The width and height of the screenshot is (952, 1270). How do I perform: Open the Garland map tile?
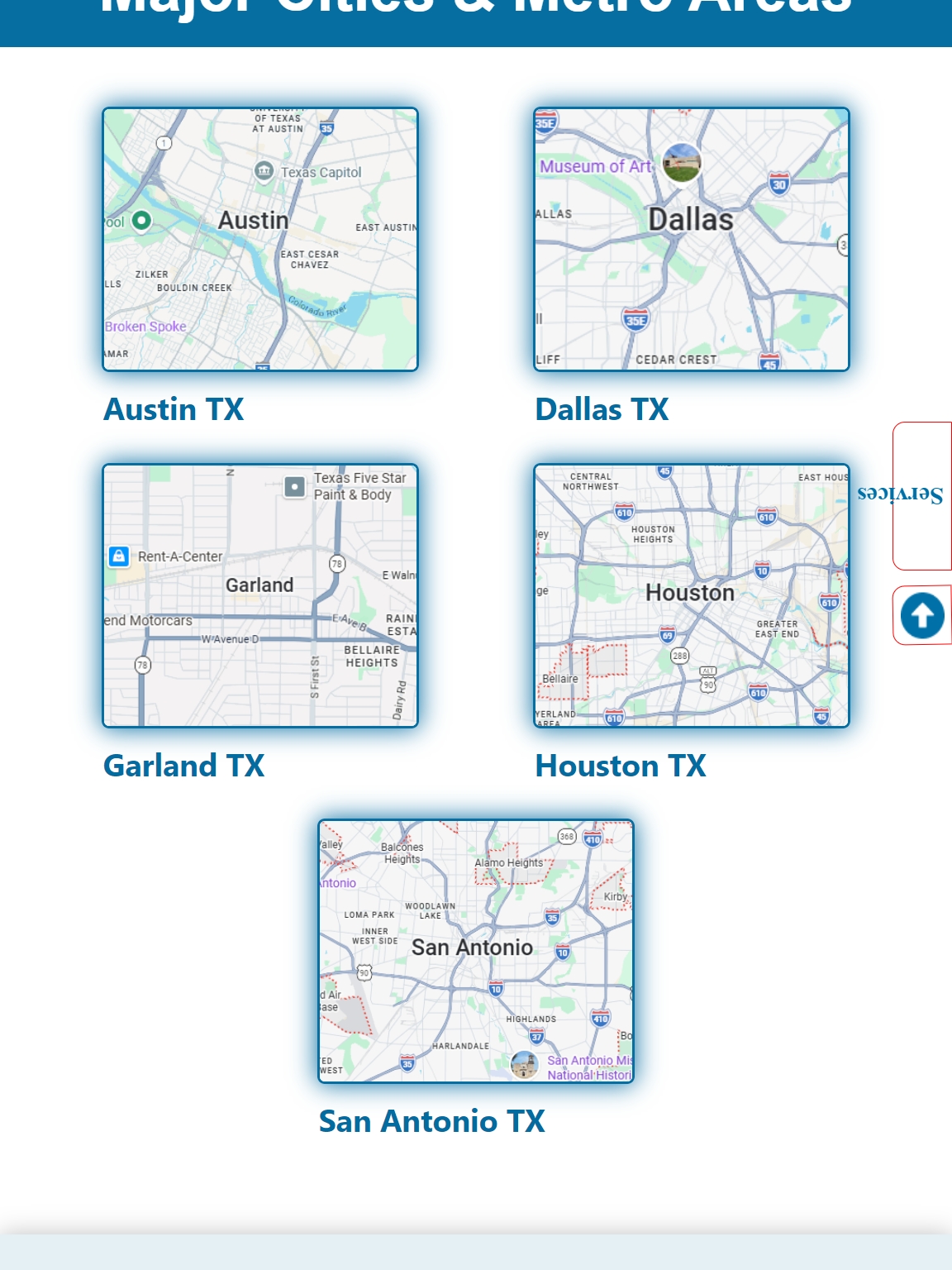[x=260, y=596]
